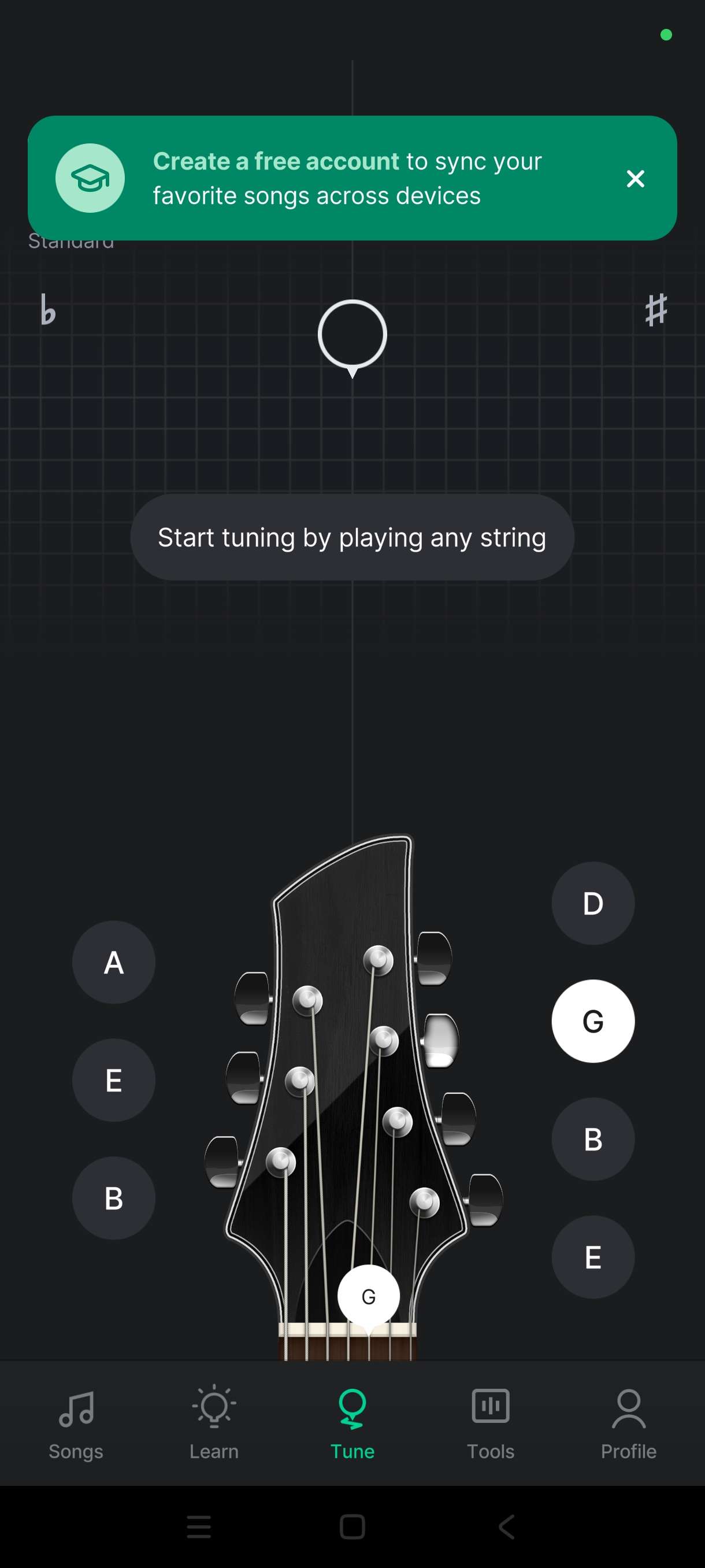
Task: Open the Learn tab
Action: (213, 1425)
